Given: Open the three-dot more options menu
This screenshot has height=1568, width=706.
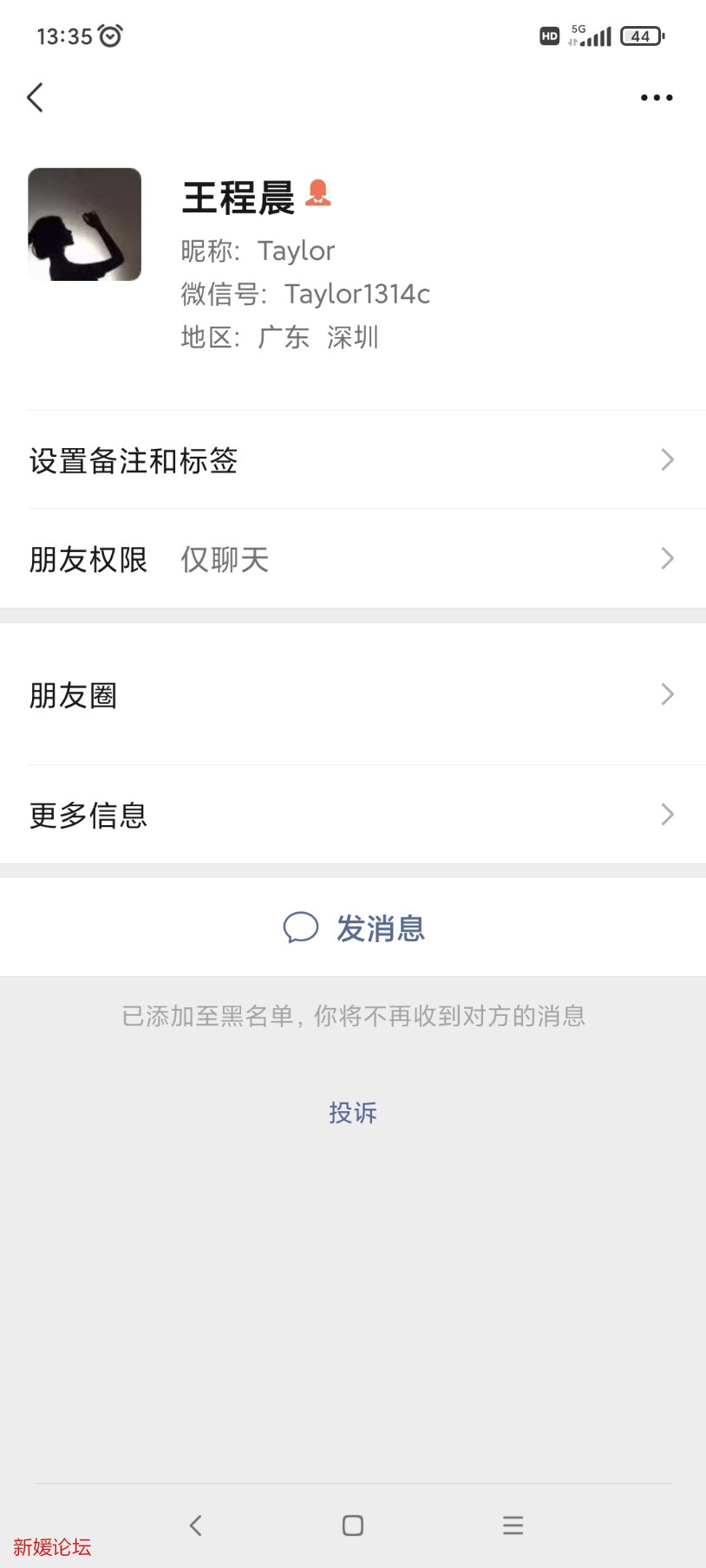Looking at the screenshot, I should [x=656, y=97].
